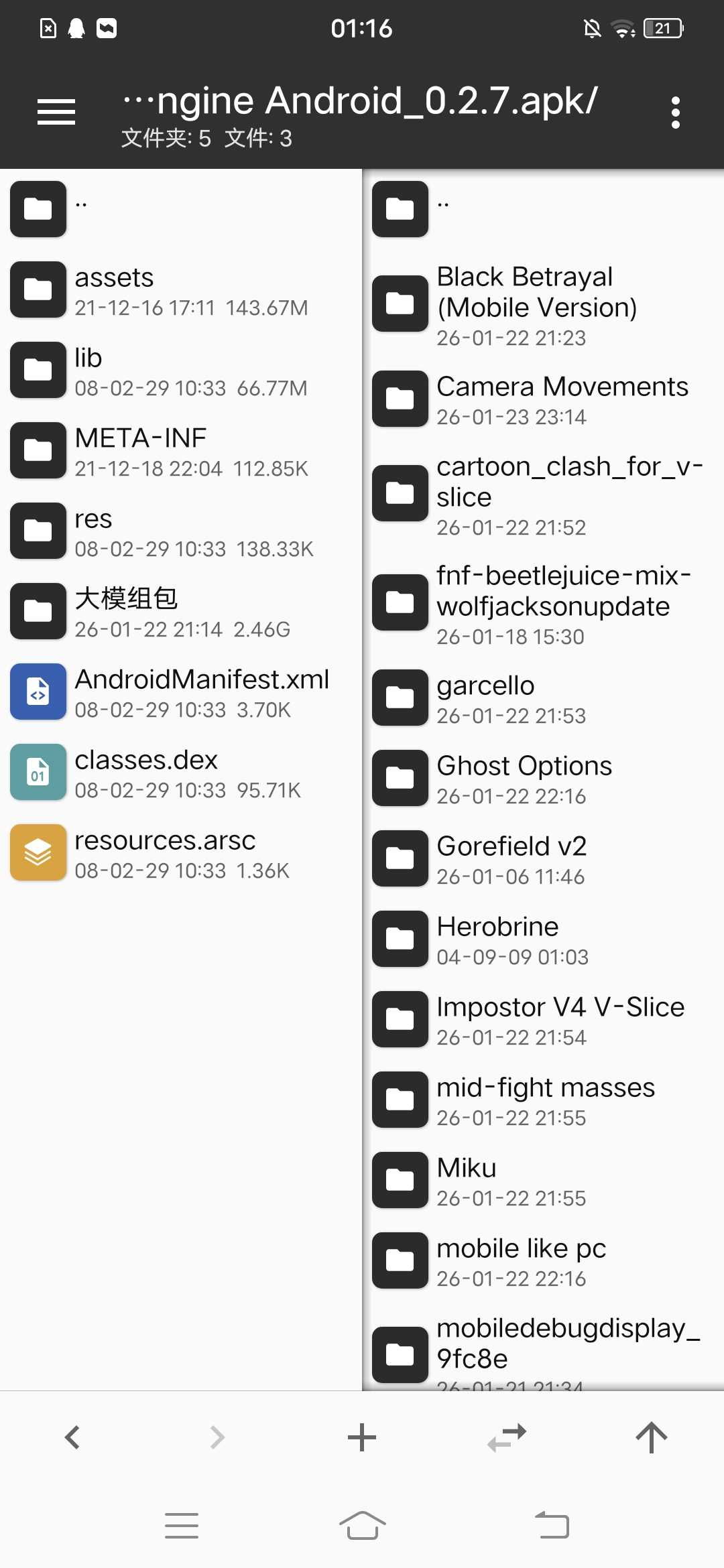This screenshot has width=724, height=1568.
Task: Swap the two file panels
Action: 507,1437
